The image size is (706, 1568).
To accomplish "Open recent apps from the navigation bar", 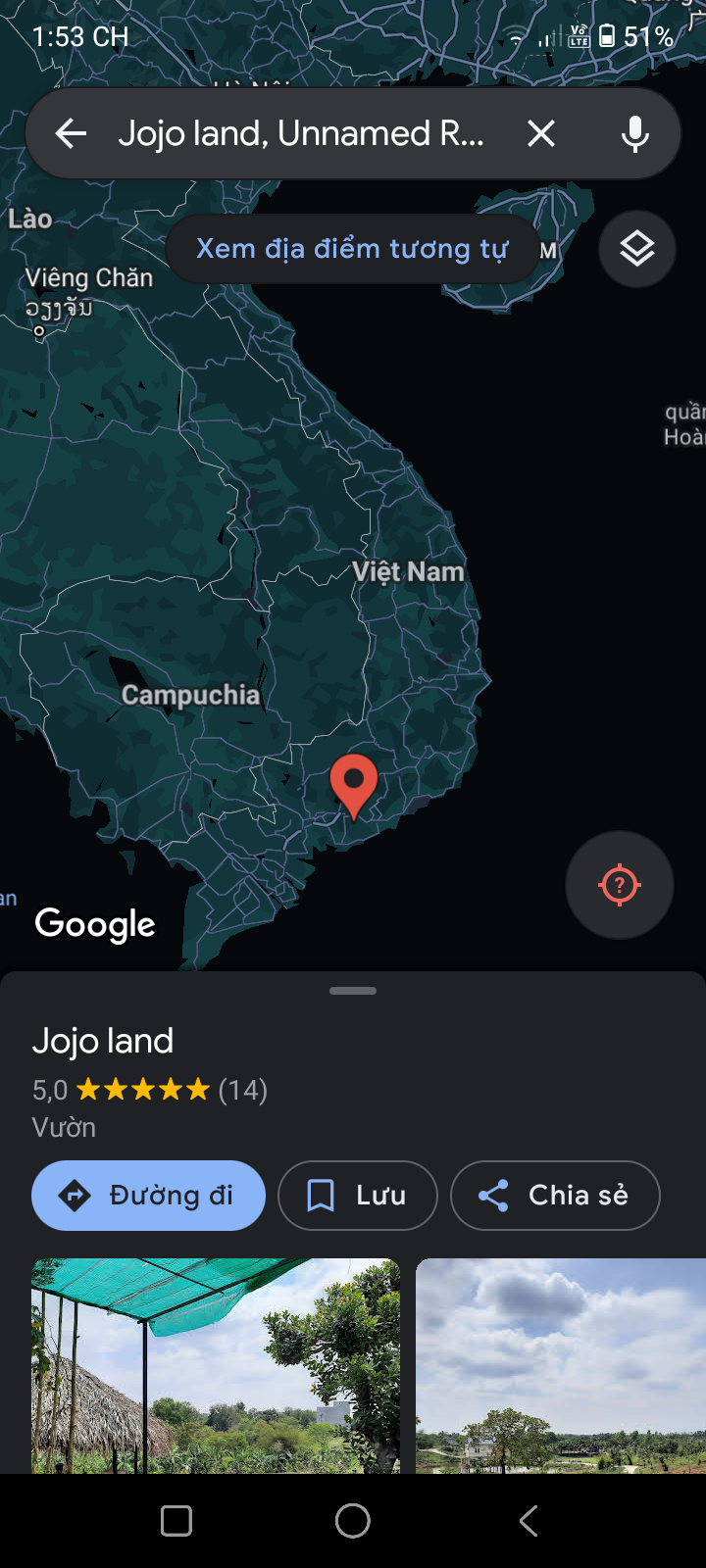I will pyautogui.click(x=176, y=1521).
